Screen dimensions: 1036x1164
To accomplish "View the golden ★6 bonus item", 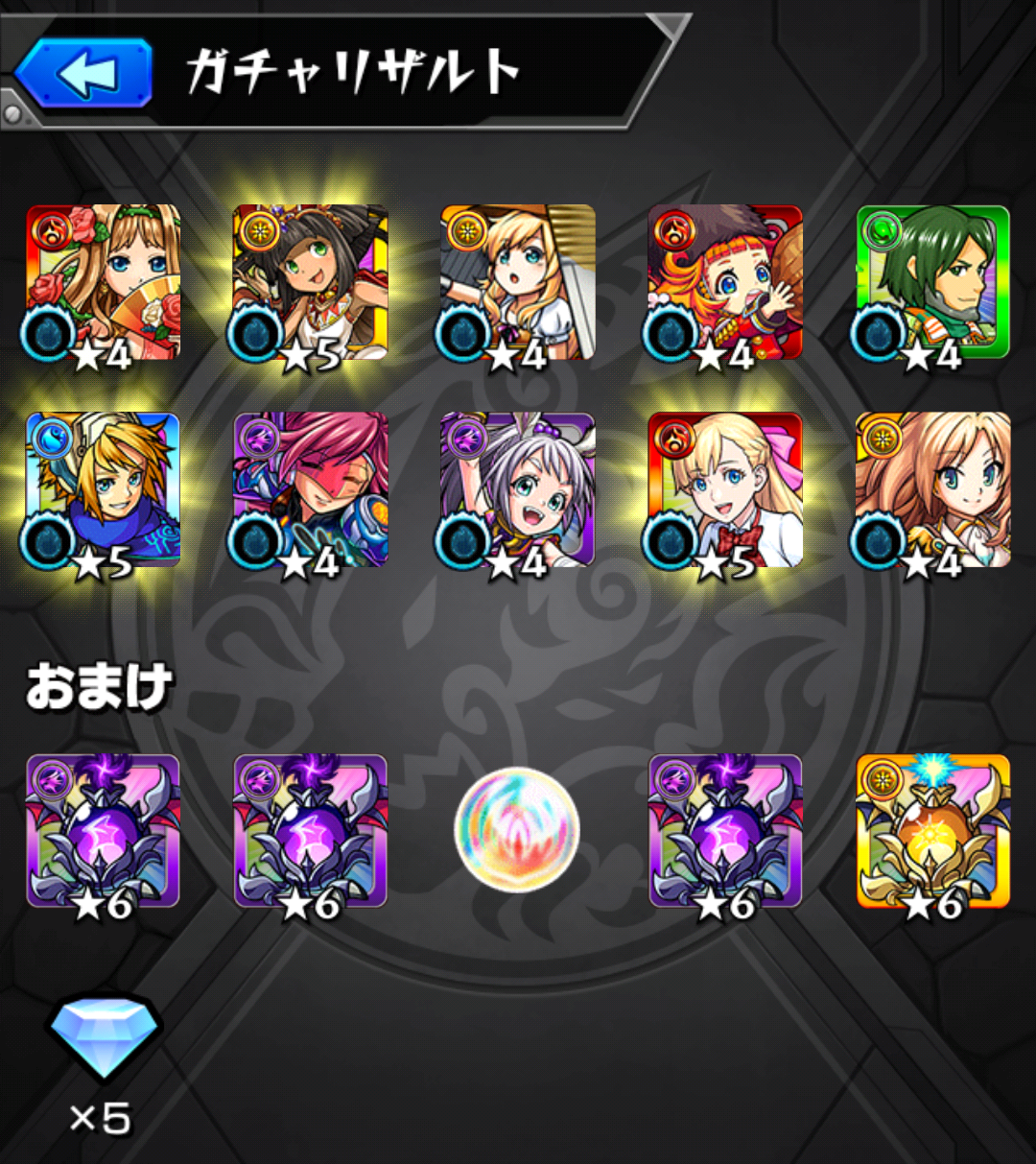I will click(x=932, y=831).
